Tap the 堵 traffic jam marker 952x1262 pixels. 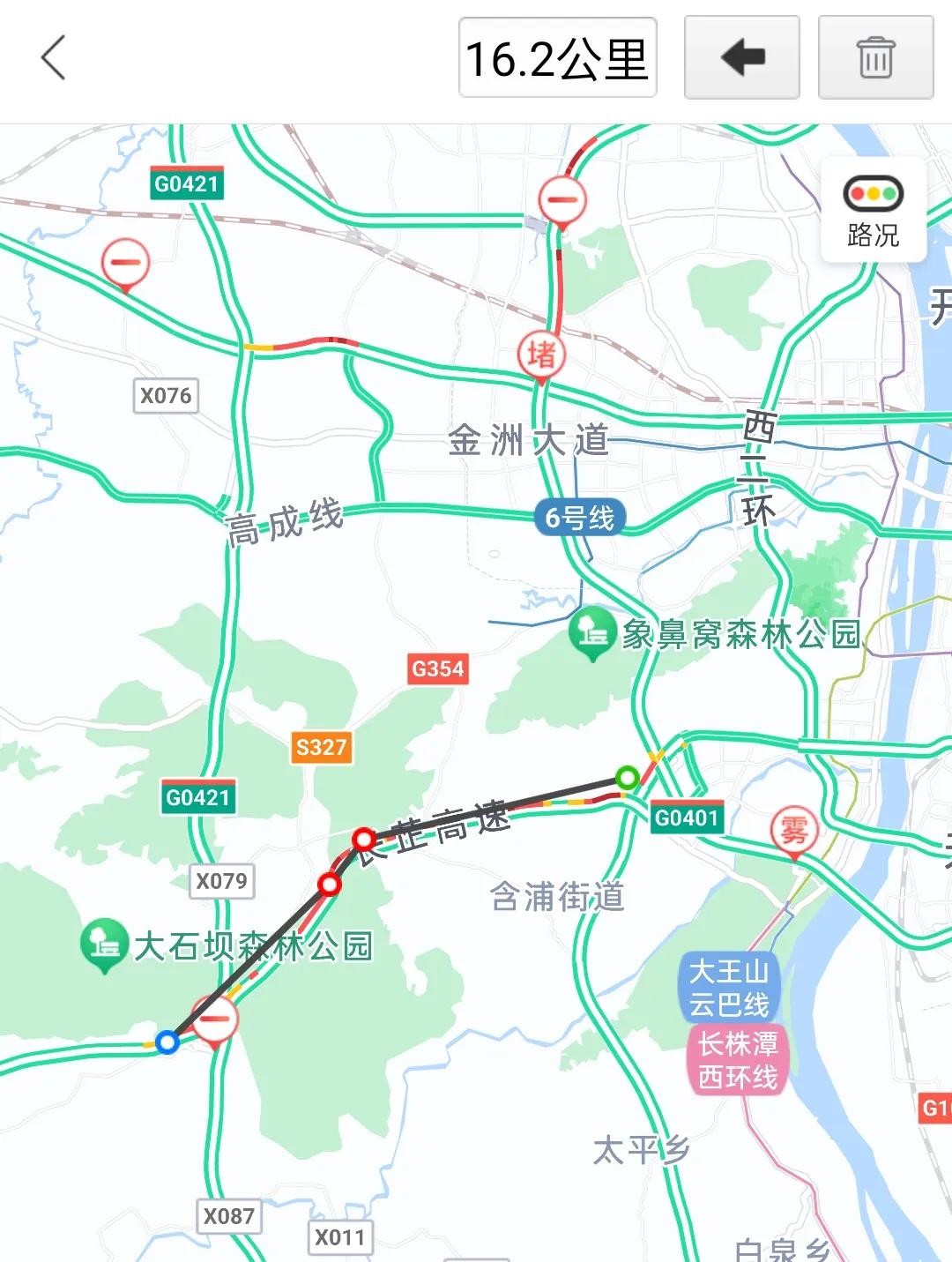(x=540, y=355)
